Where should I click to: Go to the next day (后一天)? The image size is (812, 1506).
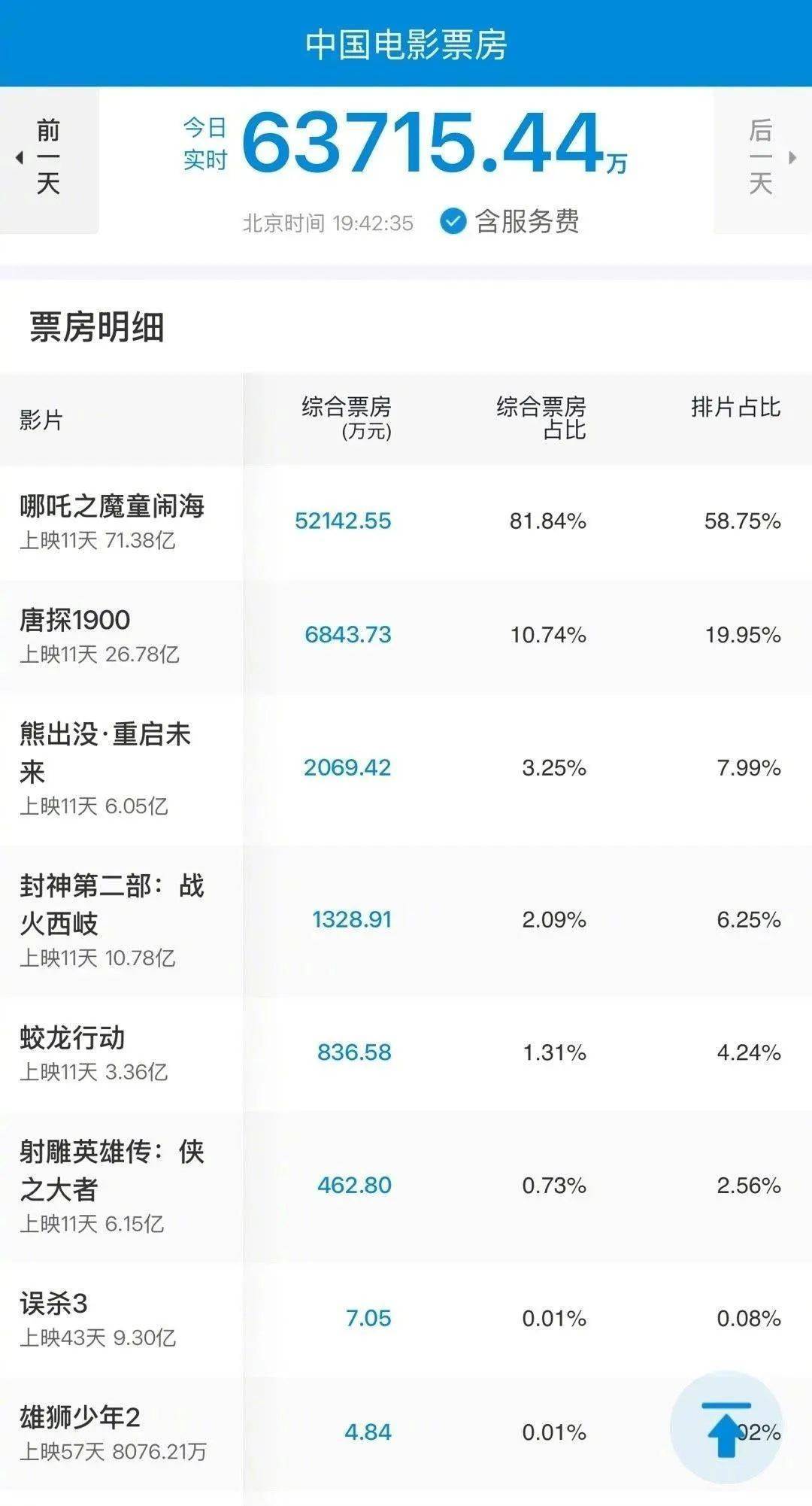click(762, 159)
